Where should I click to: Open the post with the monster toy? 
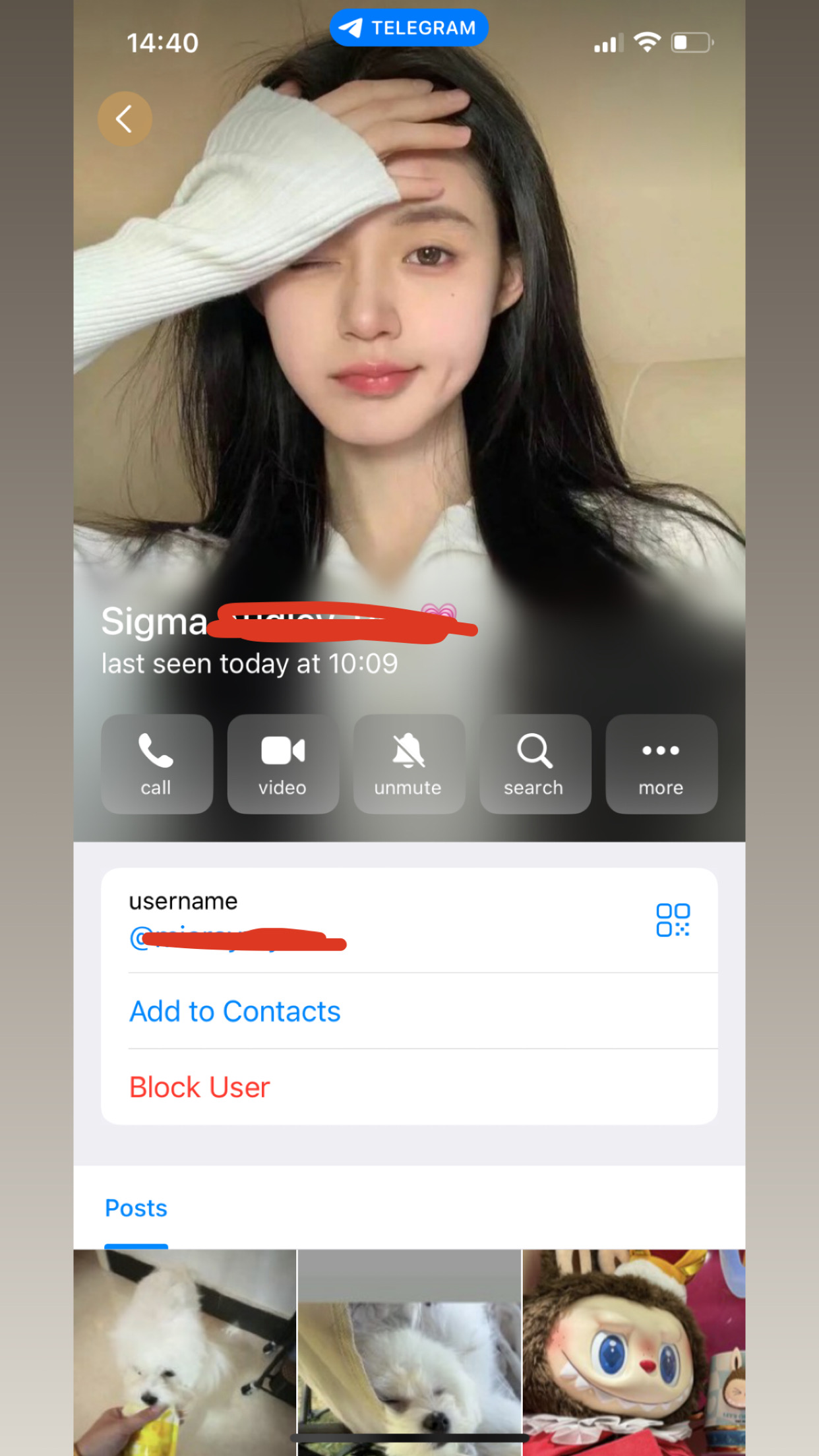[x=634, y=1352]
